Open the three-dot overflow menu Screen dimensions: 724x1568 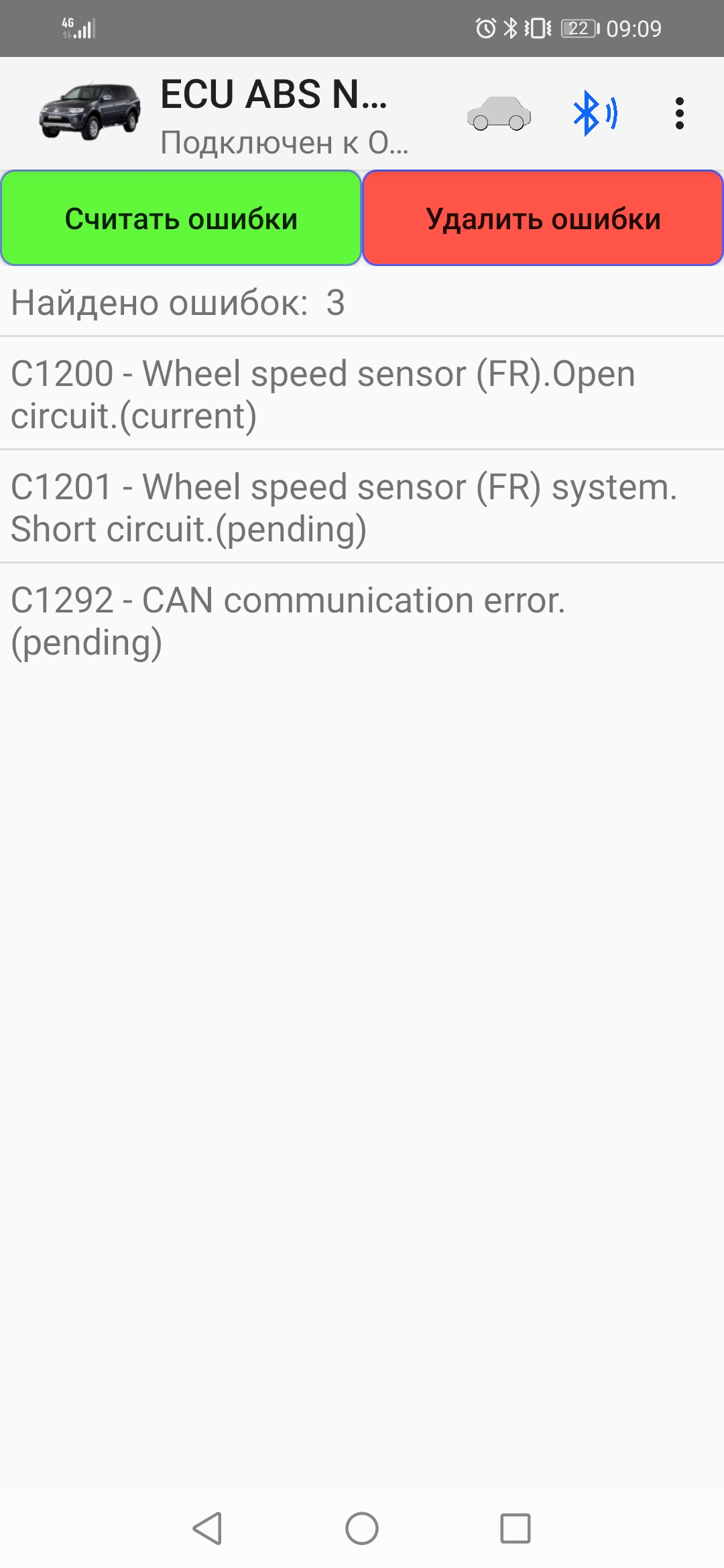pos(679,113)
